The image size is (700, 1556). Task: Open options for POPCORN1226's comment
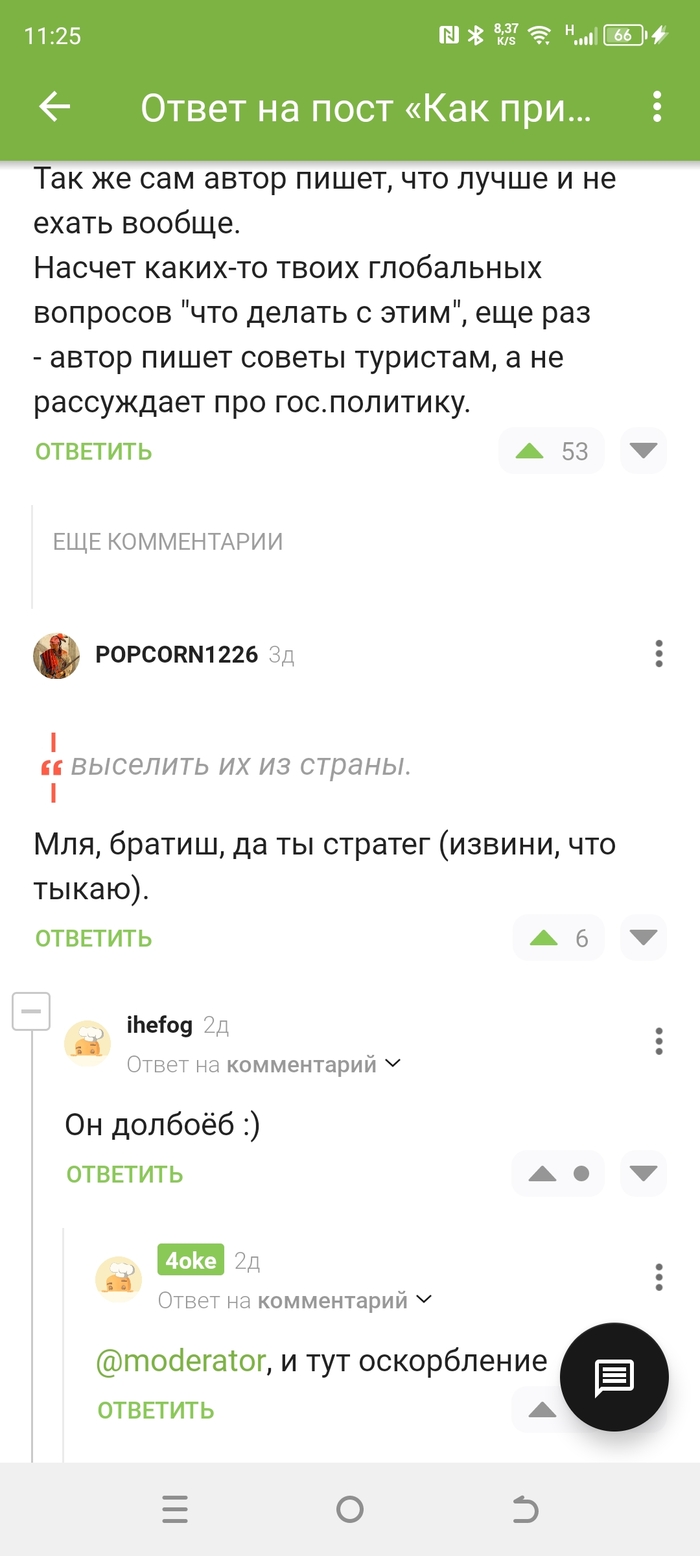click(658, 654)
